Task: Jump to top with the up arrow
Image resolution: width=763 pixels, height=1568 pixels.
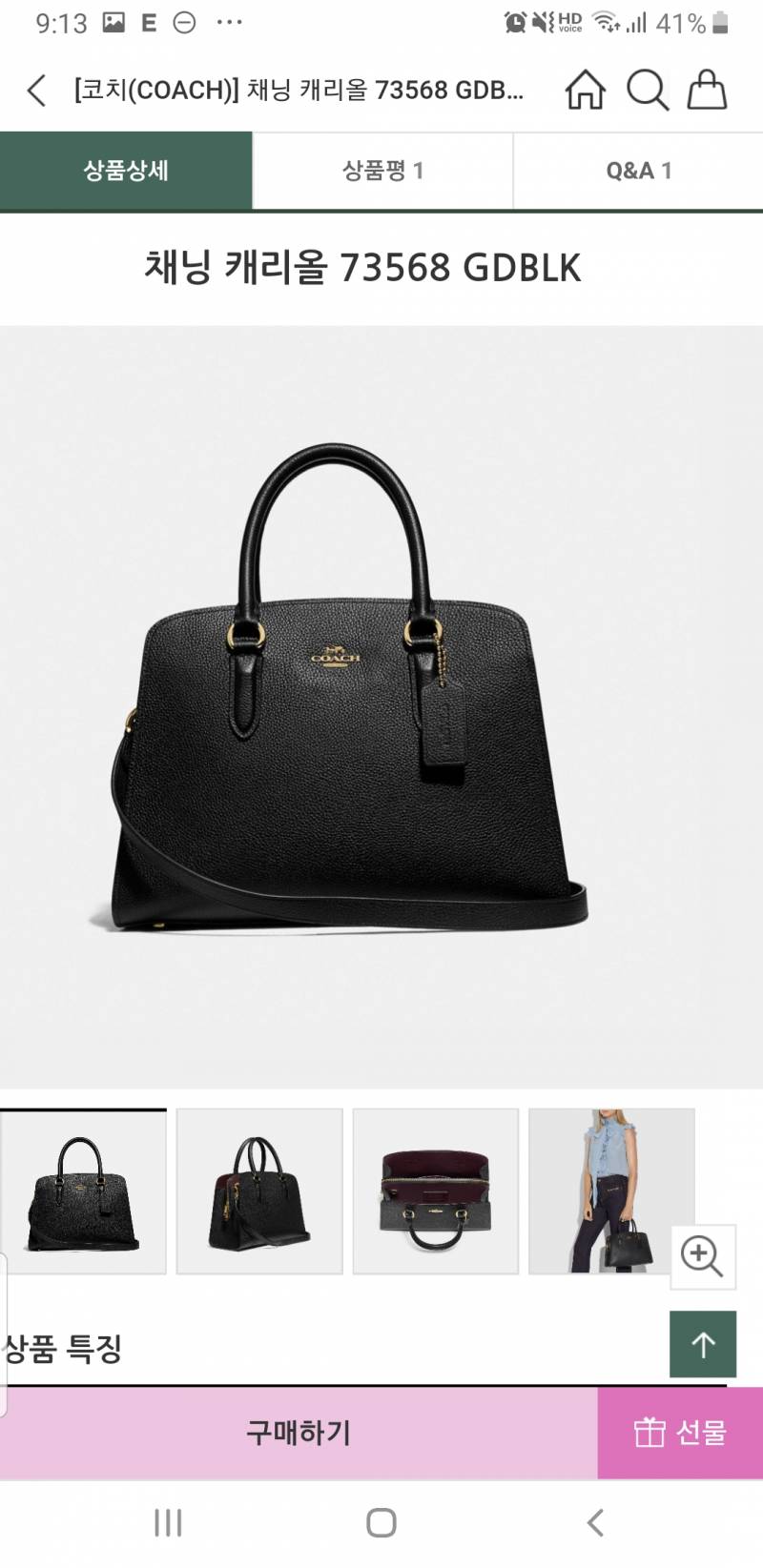Action: 703,1344
